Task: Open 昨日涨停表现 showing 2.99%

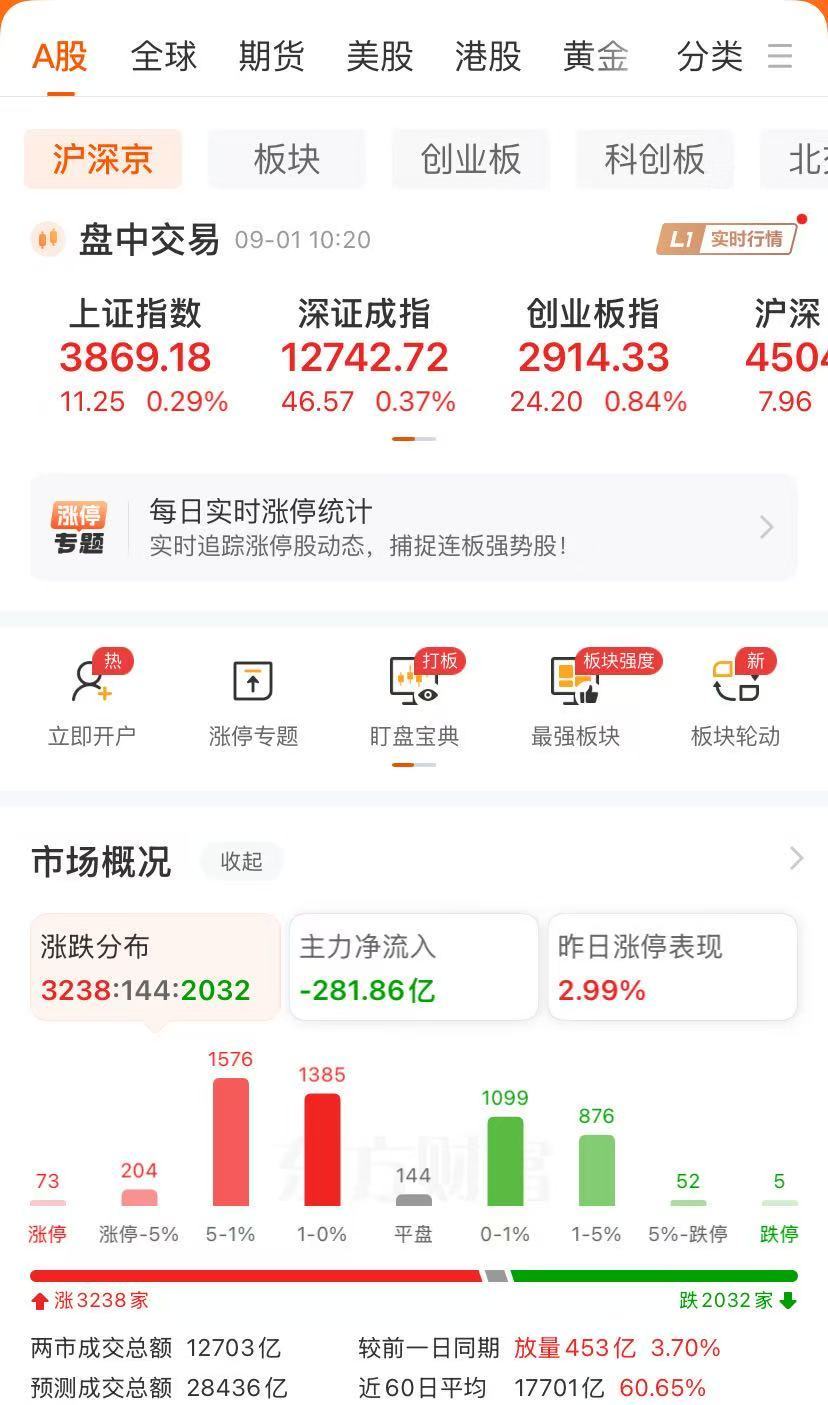Action: click(x=672, y=966)
